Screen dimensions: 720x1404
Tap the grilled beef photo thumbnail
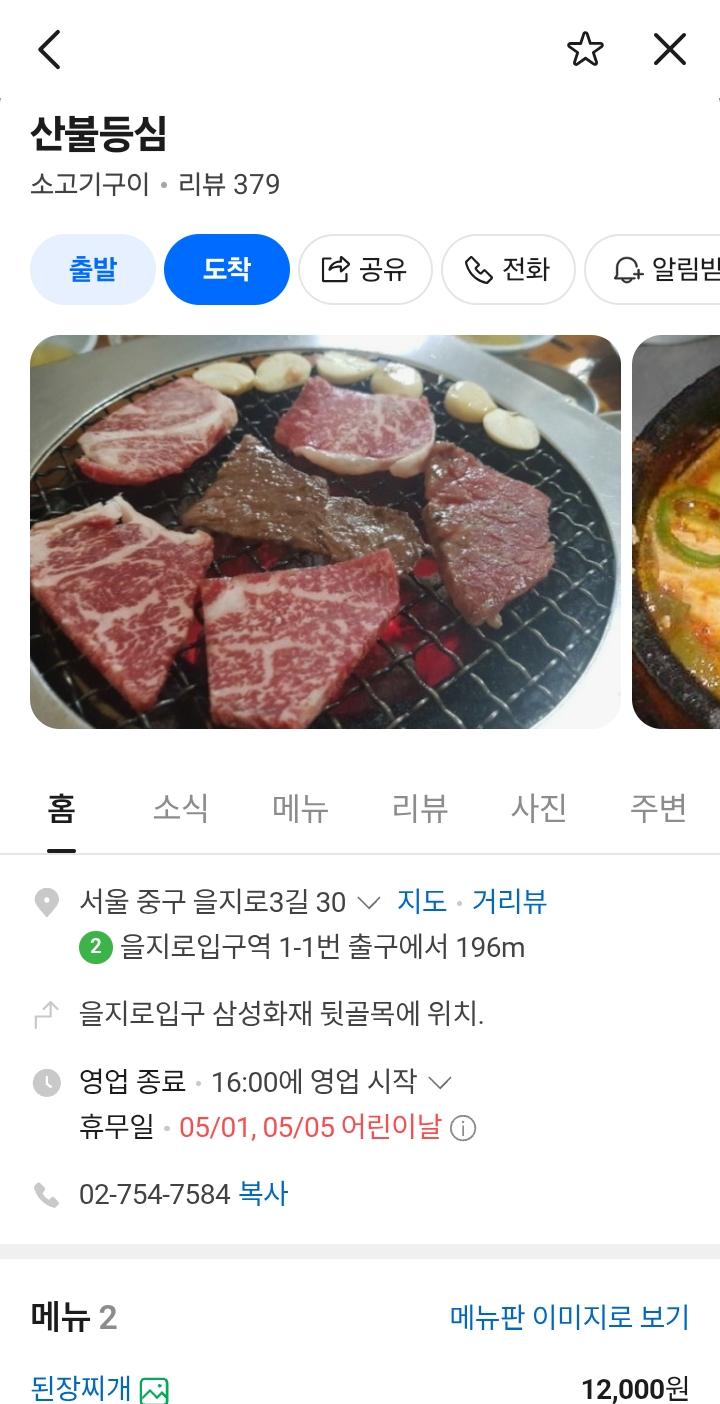pyautogui.click(x=326, y=531)
